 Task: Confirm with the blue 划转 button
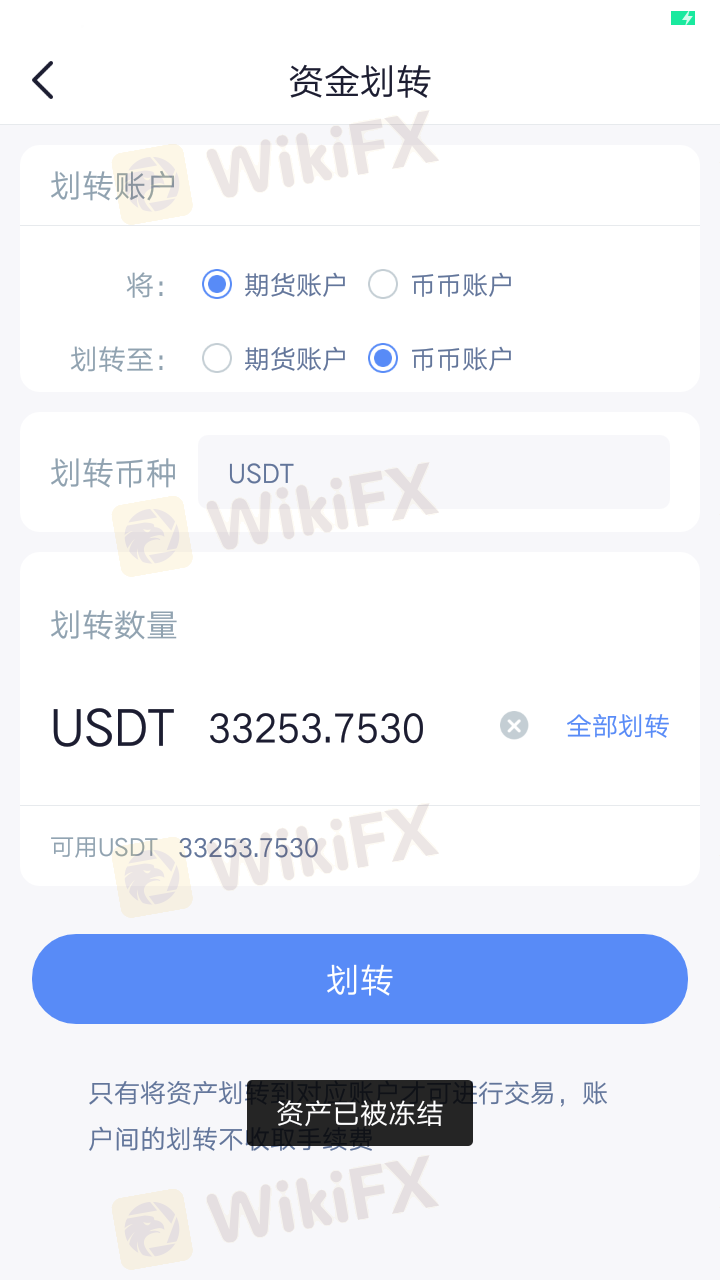coord(360,979)
